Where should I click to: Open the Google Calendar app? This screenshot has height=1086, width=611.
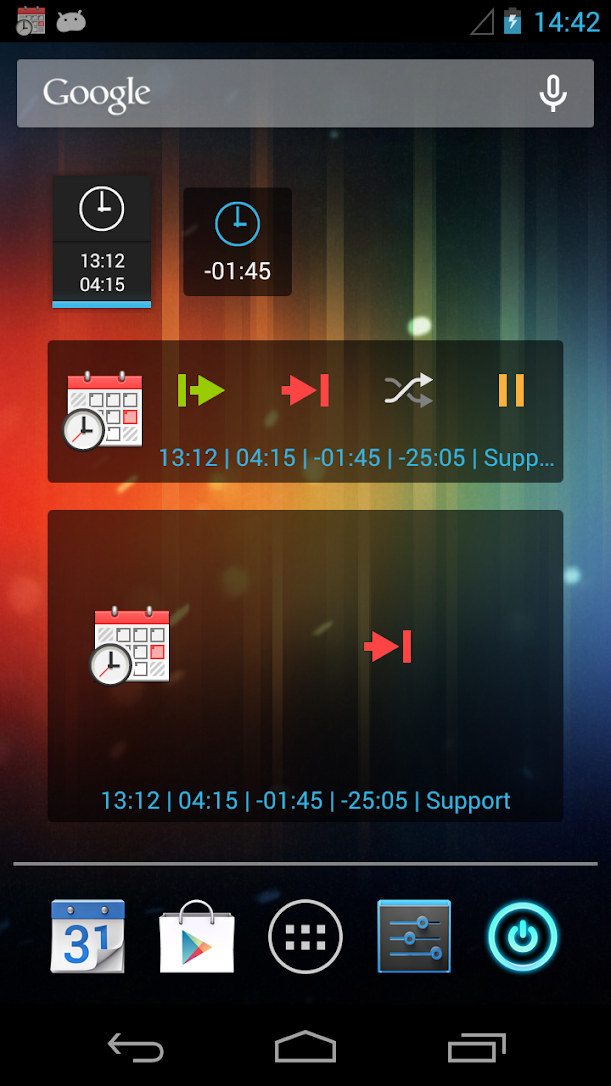(x=88, y=936)
